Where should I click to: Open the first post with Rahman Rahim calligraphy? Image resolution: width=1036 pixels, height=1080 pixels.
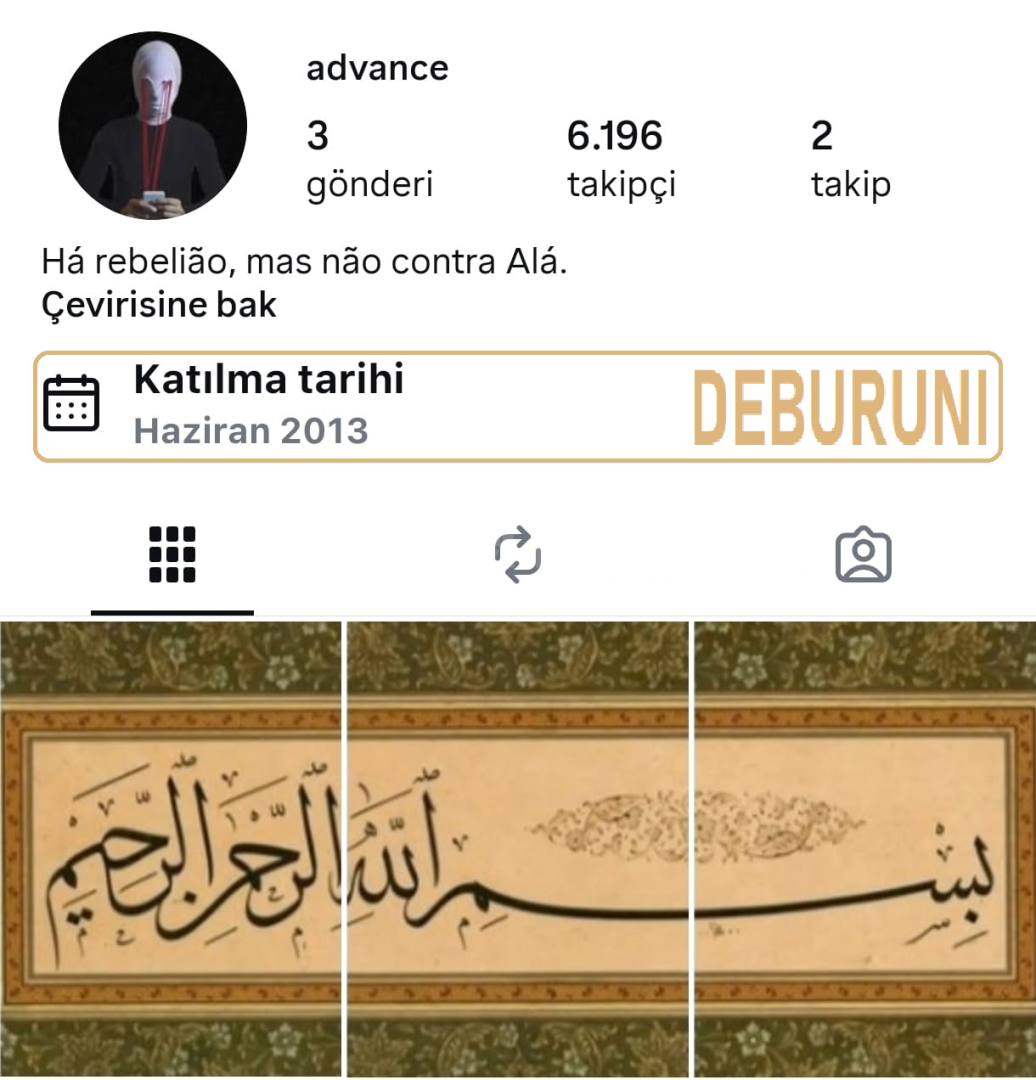(170, 848)
